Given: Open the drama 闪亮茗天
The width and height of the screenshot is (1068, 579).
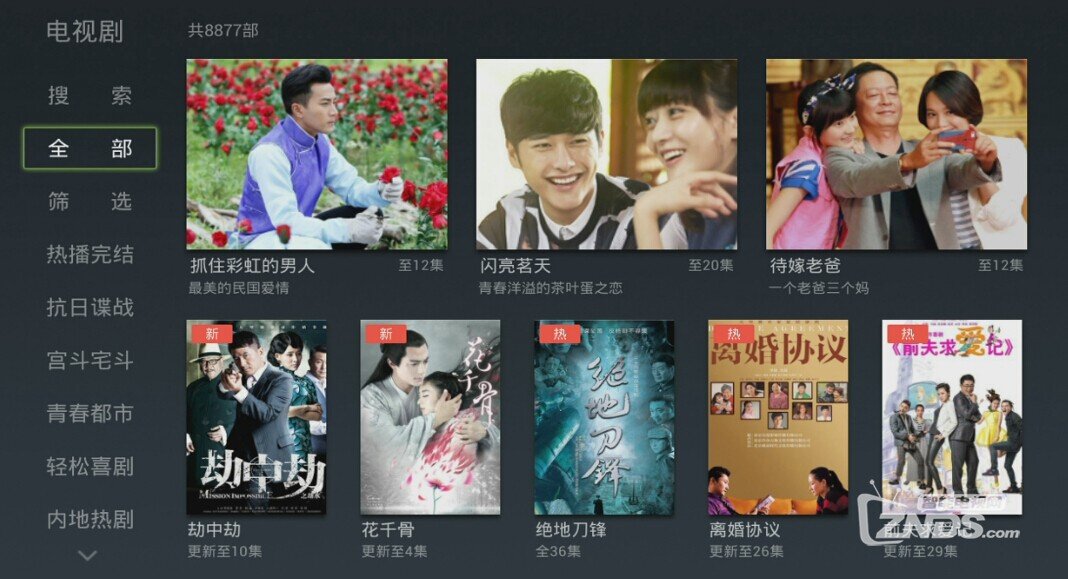Looking at the screenshot, I should 606,154.
